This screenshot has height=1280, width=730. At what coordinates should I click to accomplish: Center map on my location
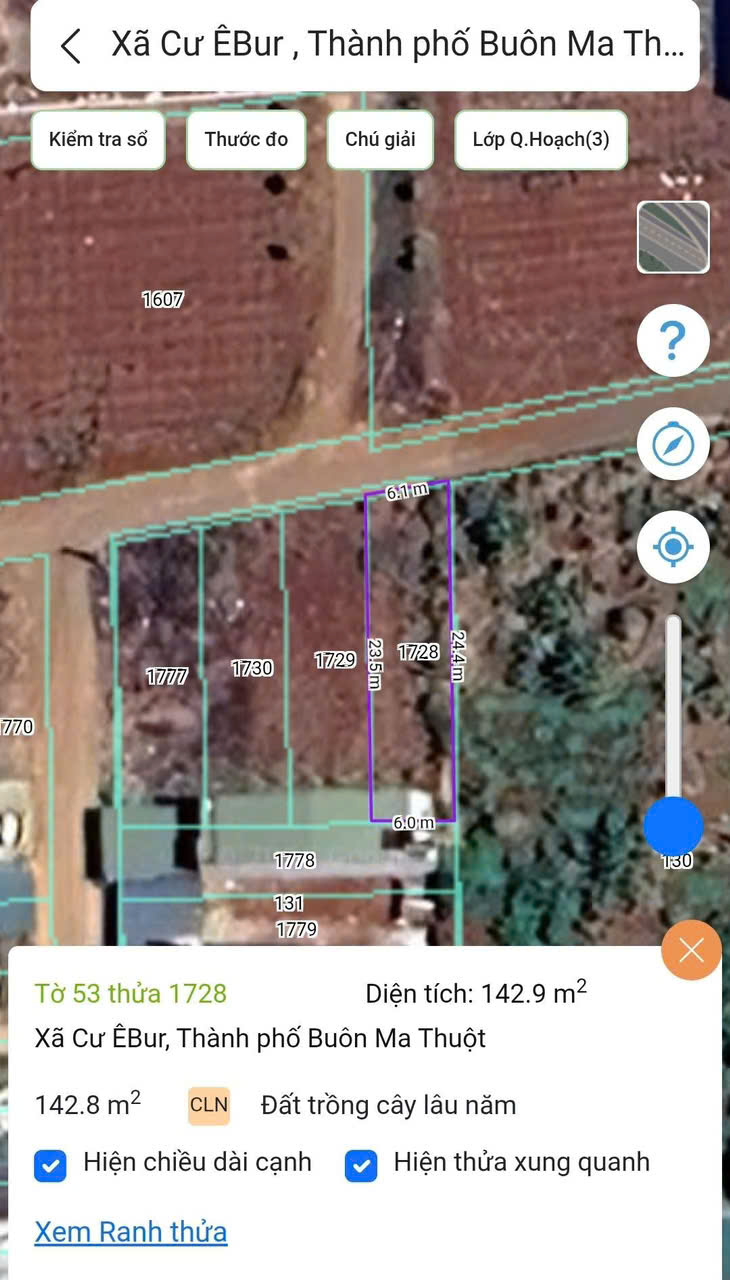673,547
